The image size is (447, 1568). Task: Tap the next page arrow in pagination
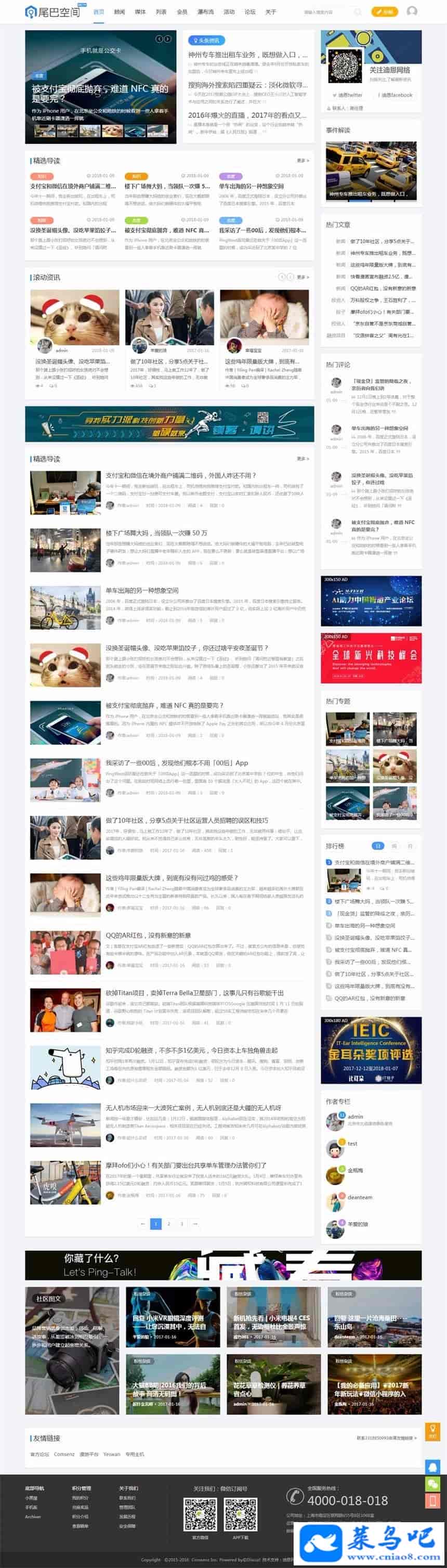(194, 1224)
